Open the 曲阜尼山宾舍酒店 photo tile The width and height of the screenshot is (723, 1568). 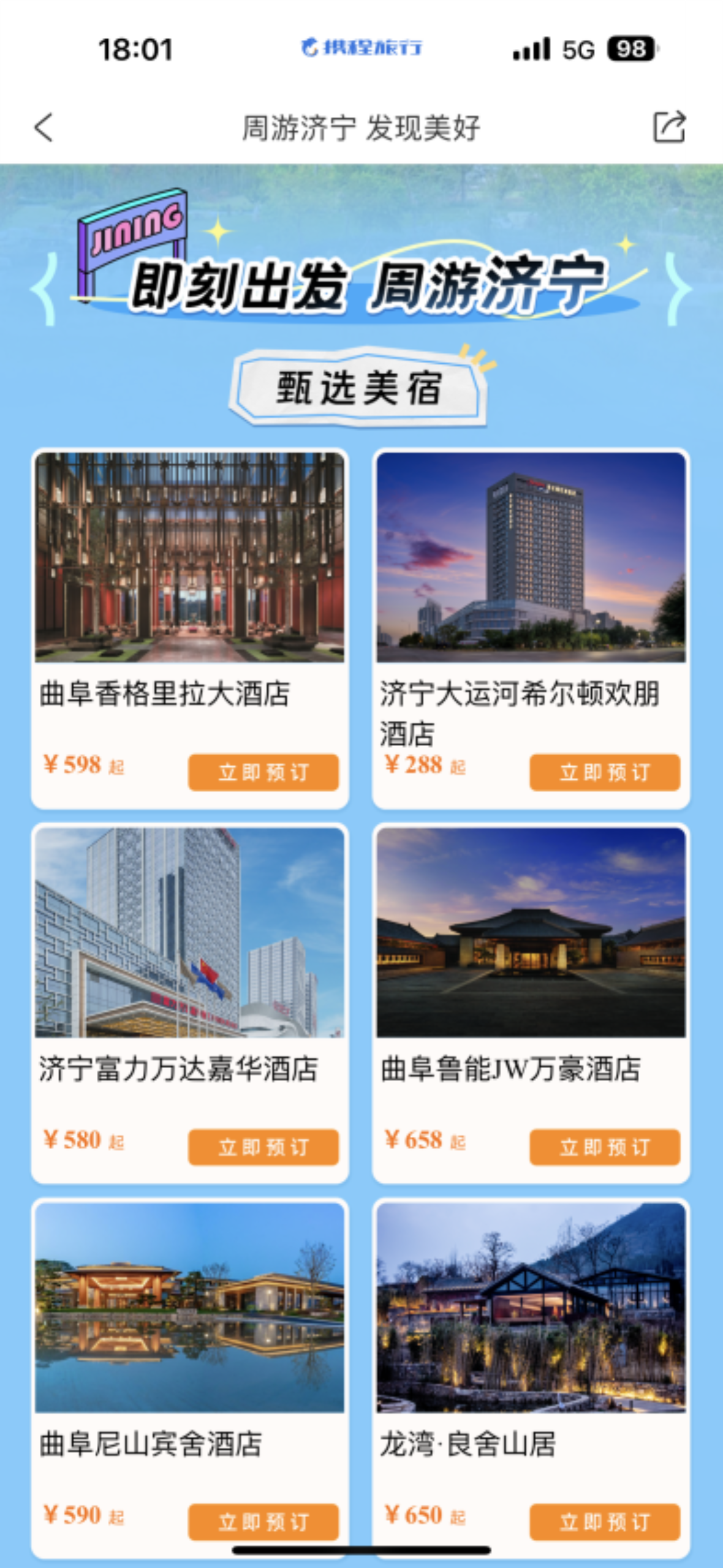(x=190, y=1307)
